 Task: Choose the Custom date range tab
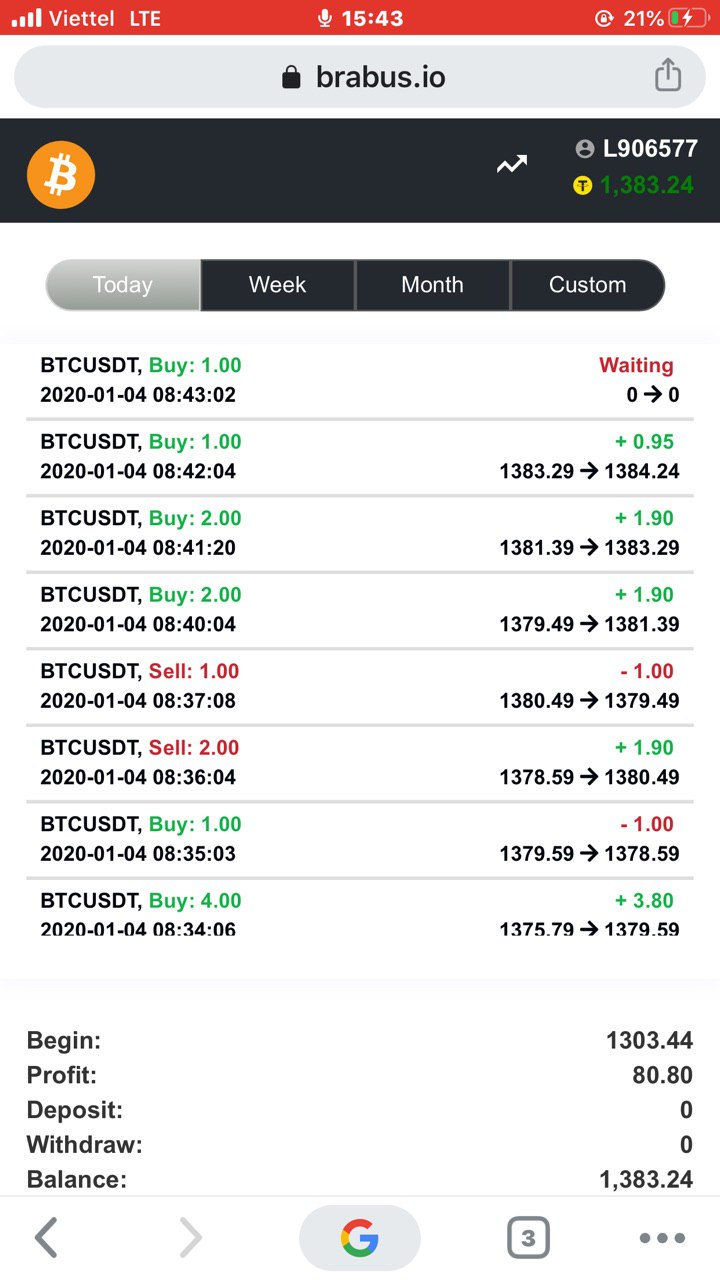click(587, 285)
